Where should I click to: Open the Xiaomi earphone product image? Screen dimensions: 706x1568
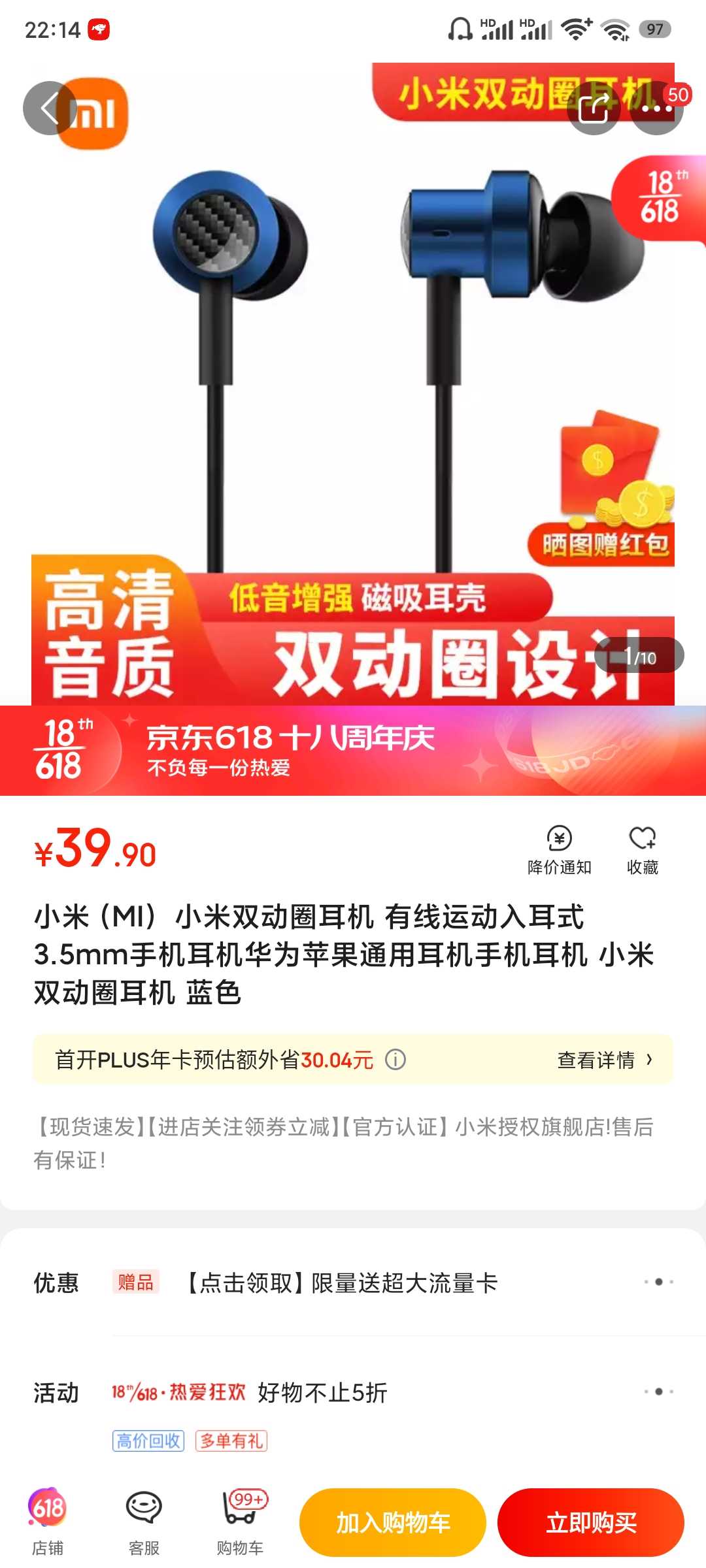click(353, 384)
